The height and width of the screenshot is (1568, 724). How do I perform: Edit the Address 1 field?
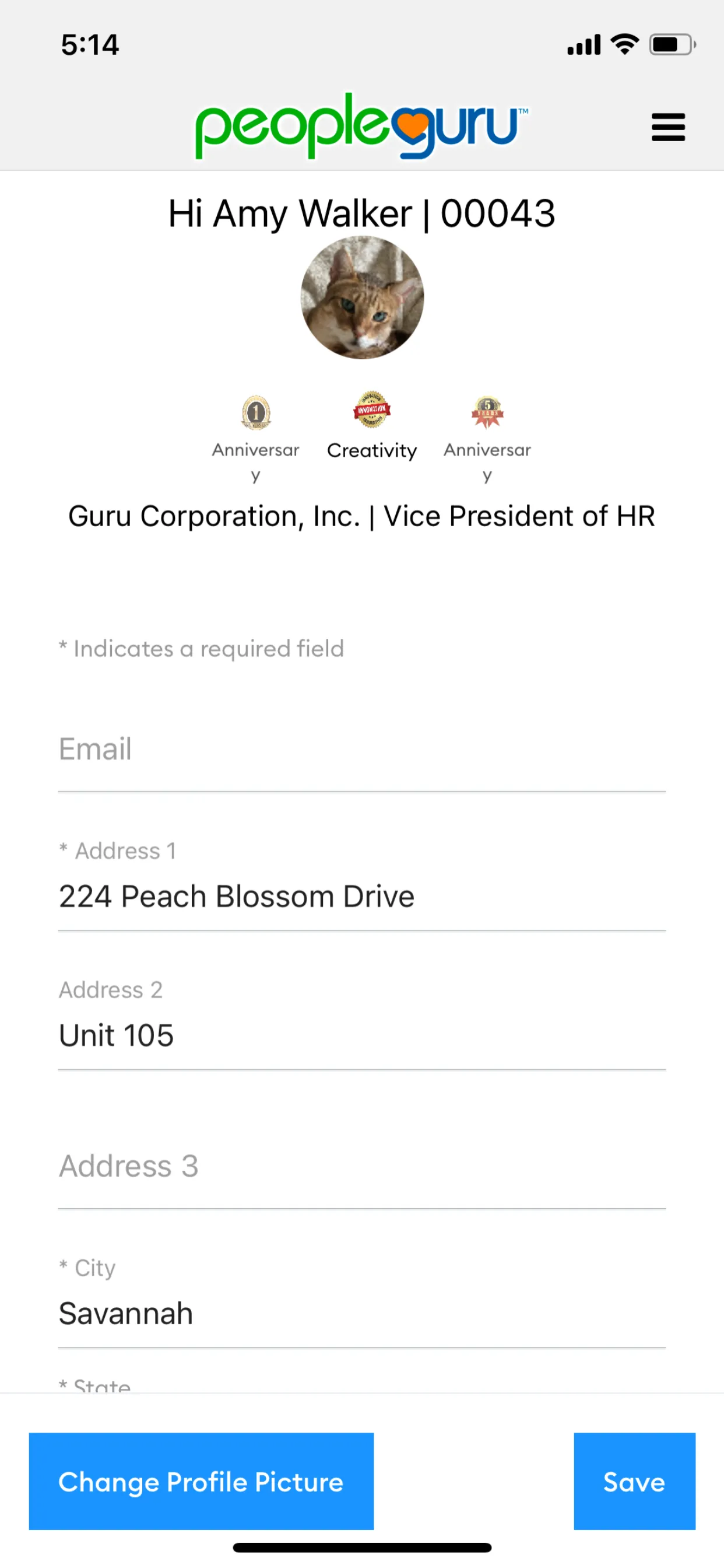361,897
